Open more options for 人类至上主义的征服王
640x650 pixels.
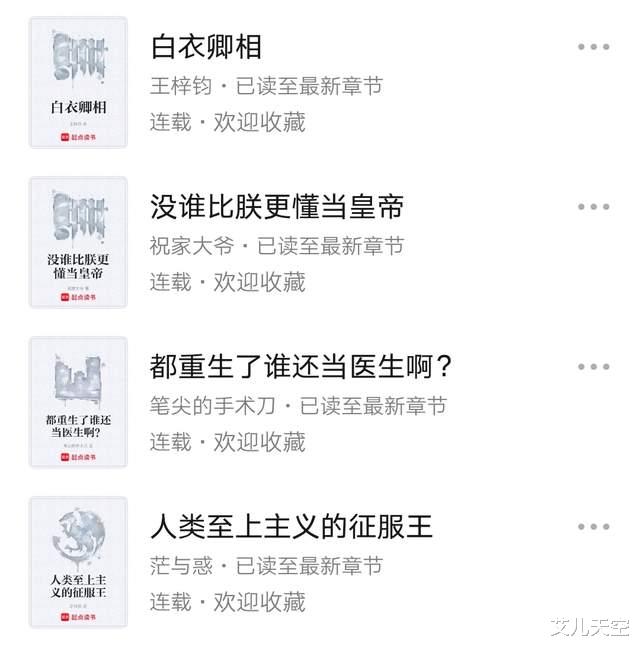click(593, 527)
